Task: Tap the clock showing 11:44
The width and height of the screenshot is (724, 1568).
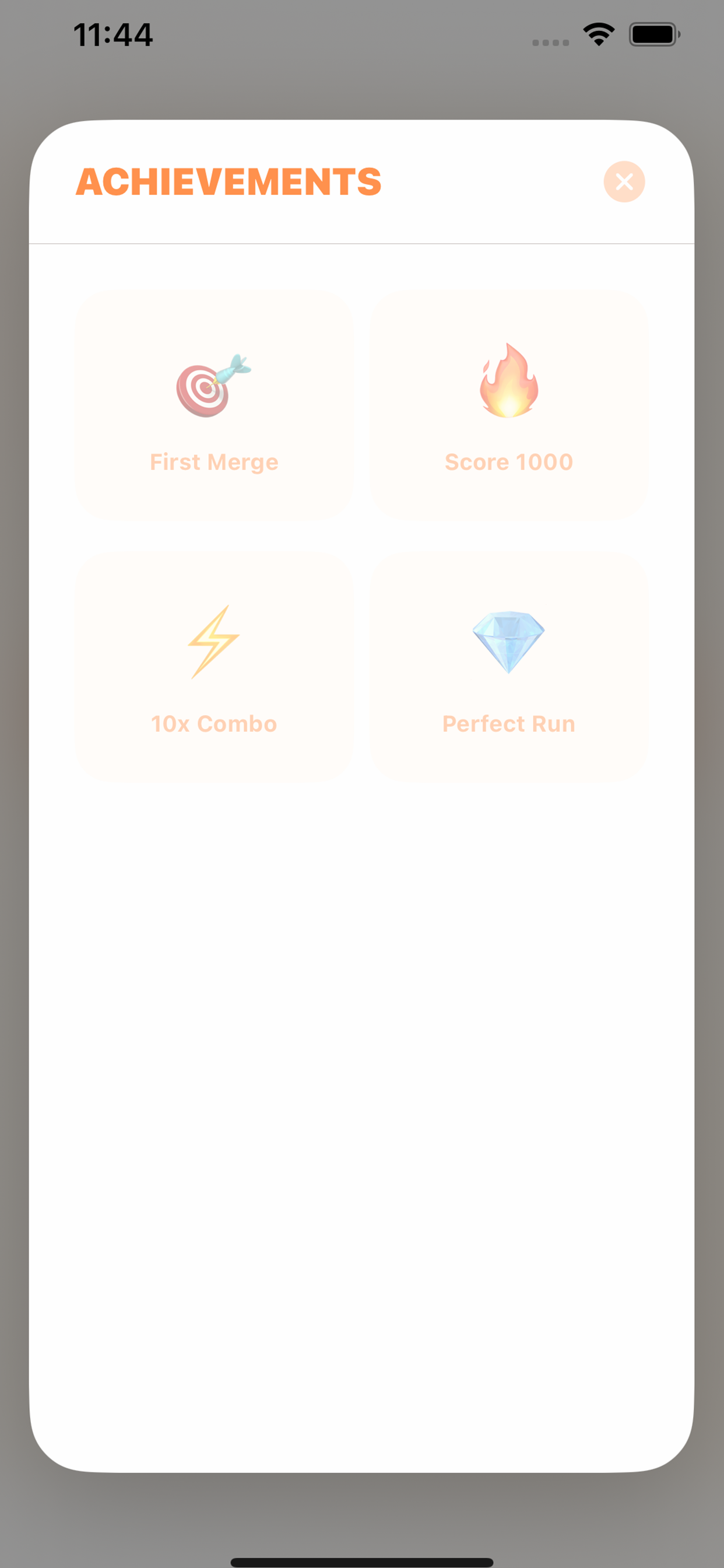Action: (113, 36)
